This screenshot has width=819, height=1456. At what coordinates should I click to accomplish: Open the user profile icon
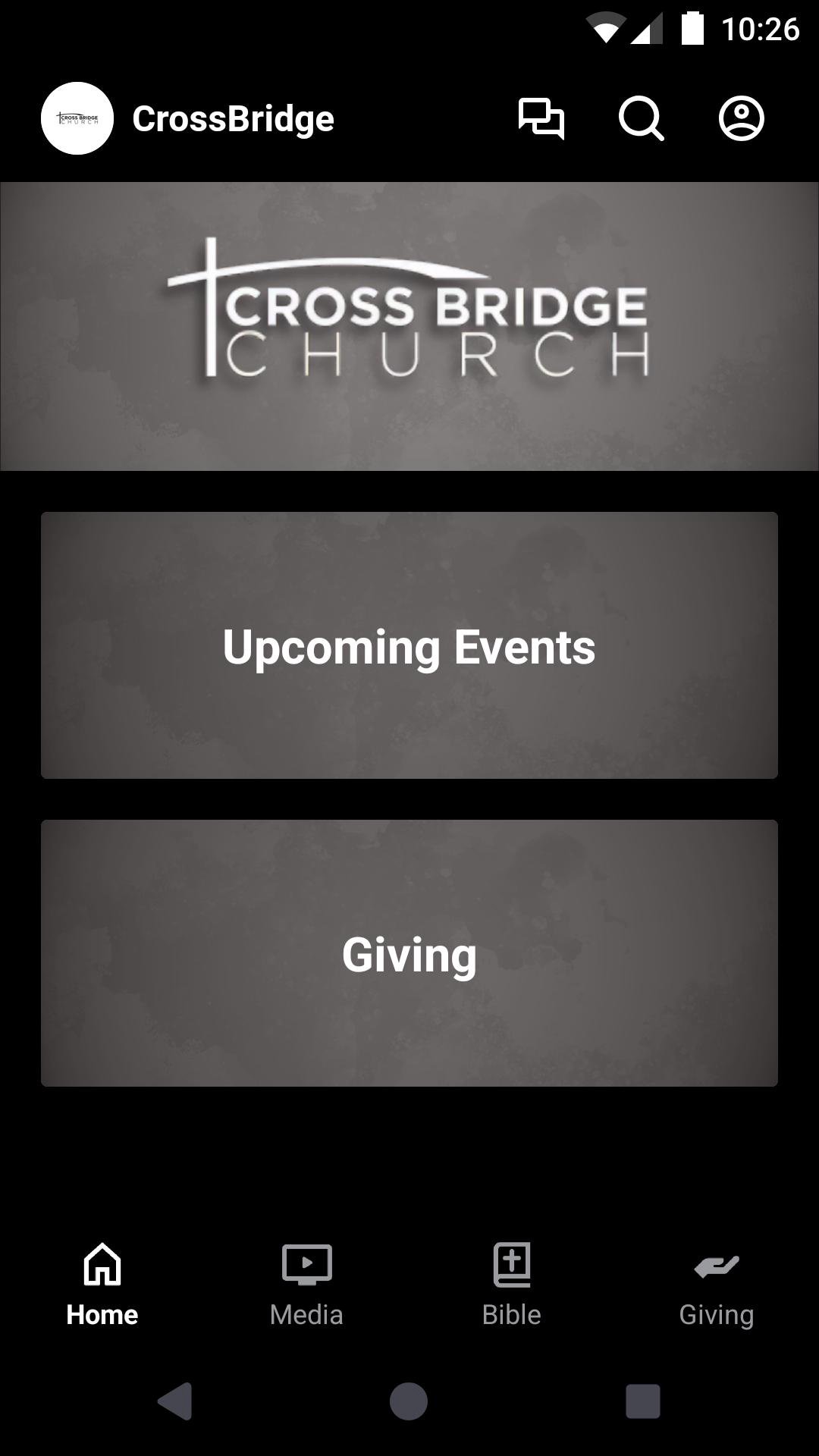coord(741,118)
